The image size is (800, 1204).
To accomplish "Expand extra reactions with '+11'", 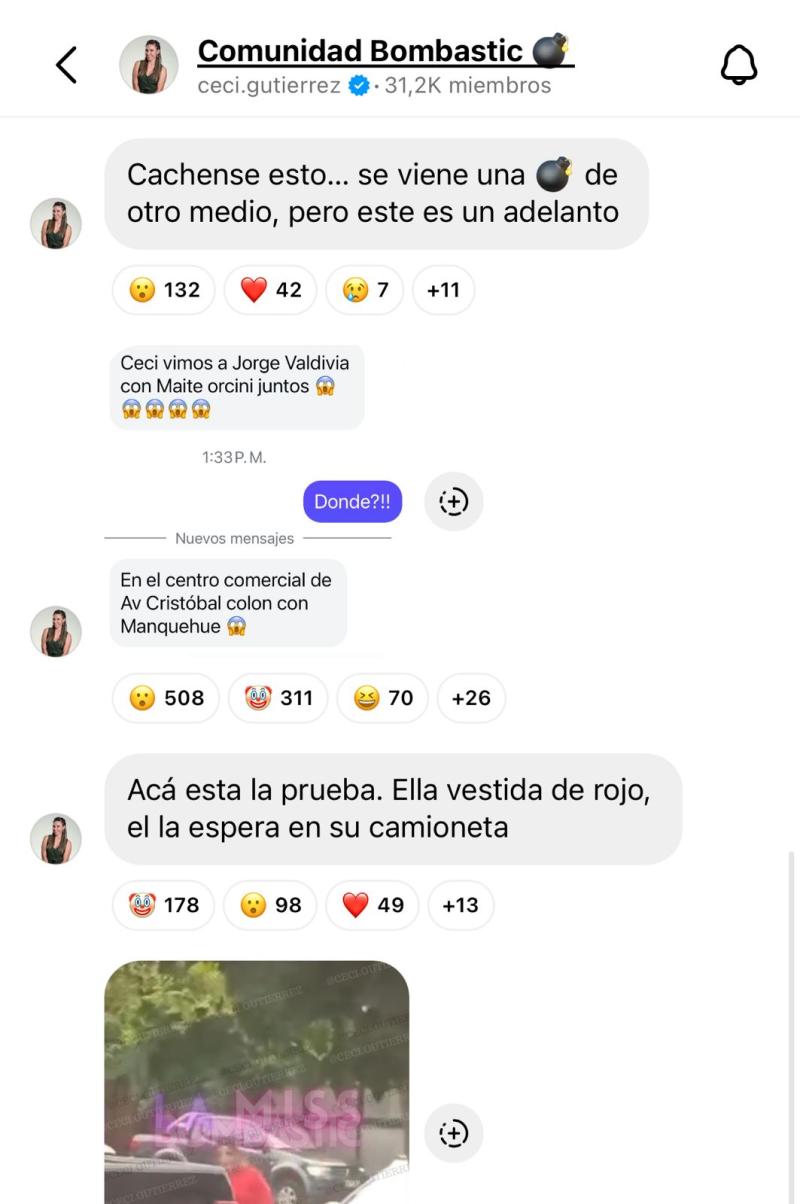I will (x=443, y=290).
